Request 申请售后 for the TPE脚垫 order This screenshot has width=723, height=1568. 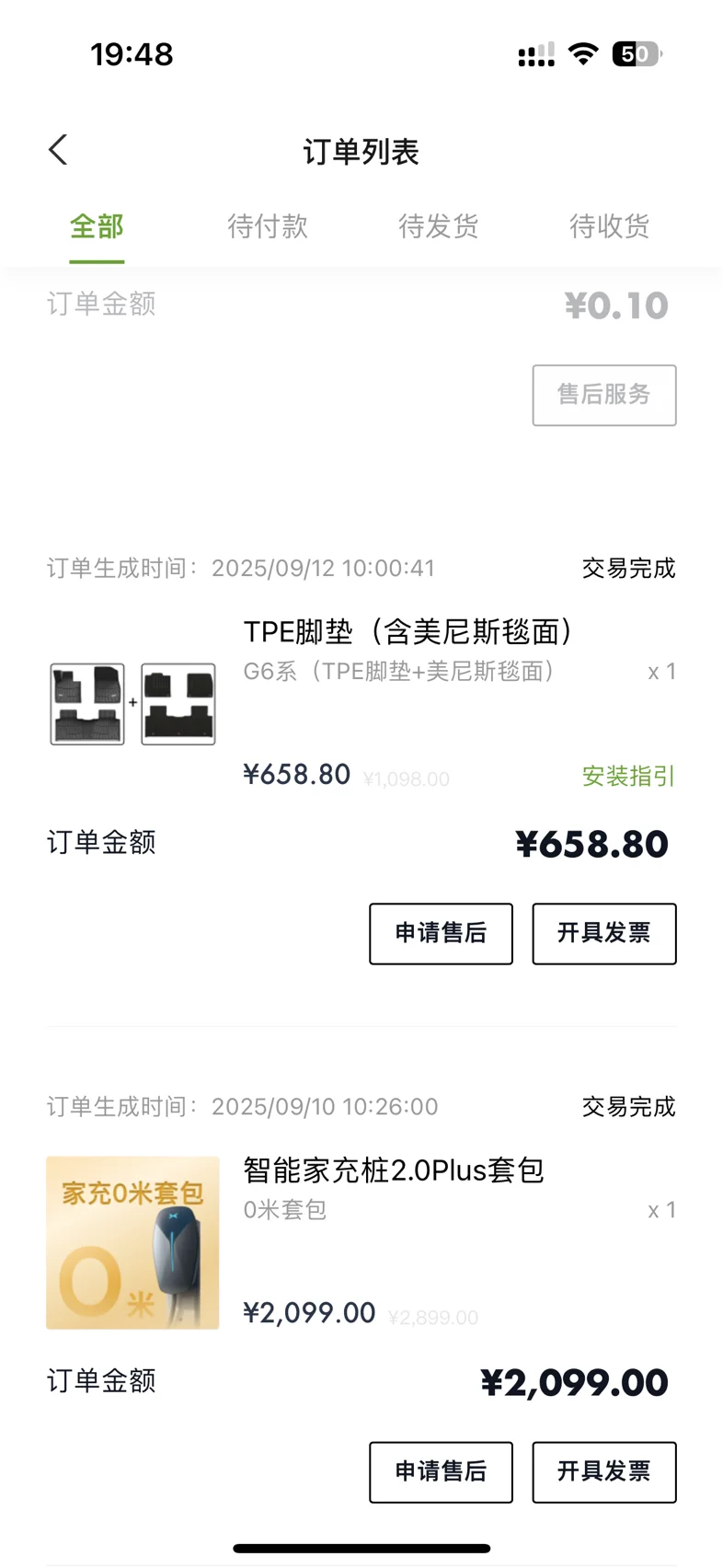(441, 933)
